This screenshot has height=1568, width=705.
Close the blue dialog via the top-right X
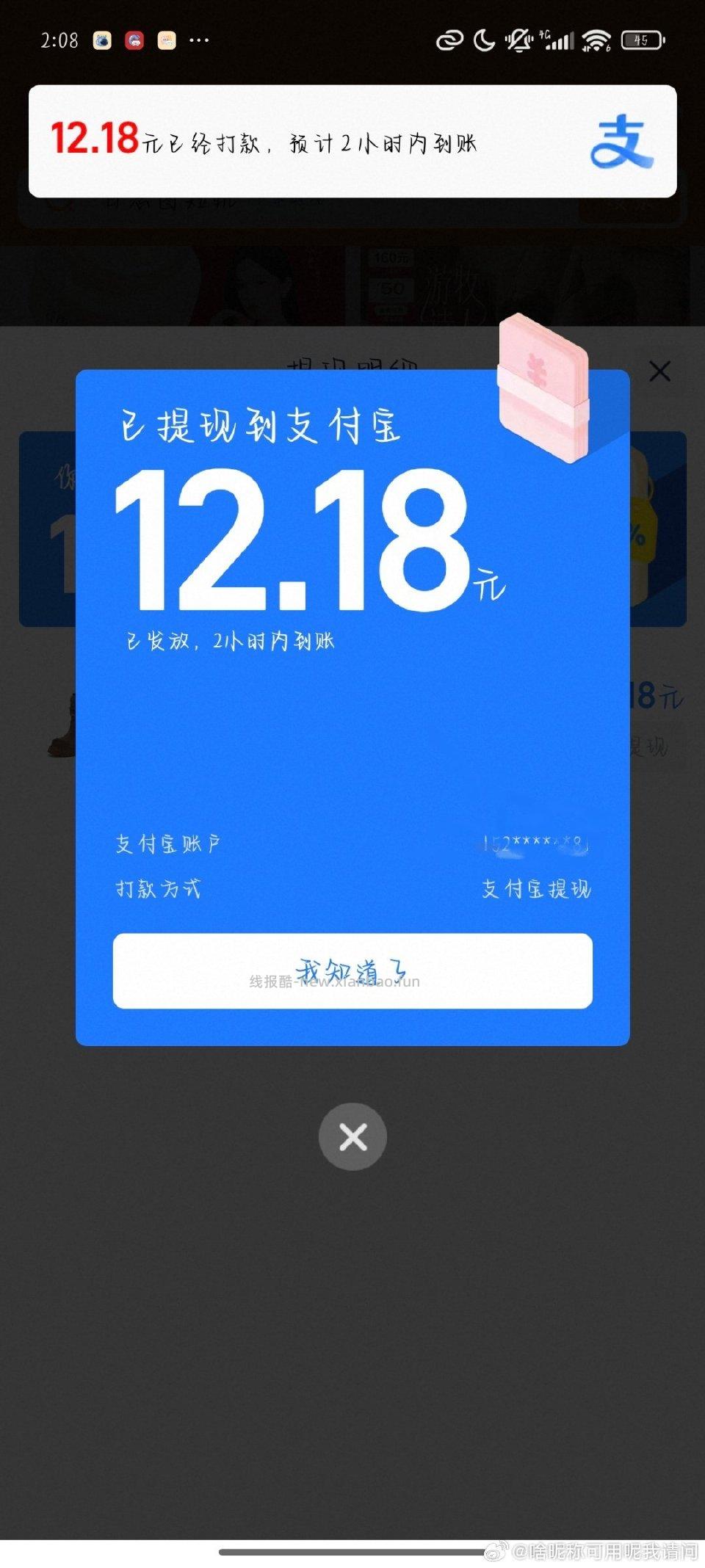[659, 372]
